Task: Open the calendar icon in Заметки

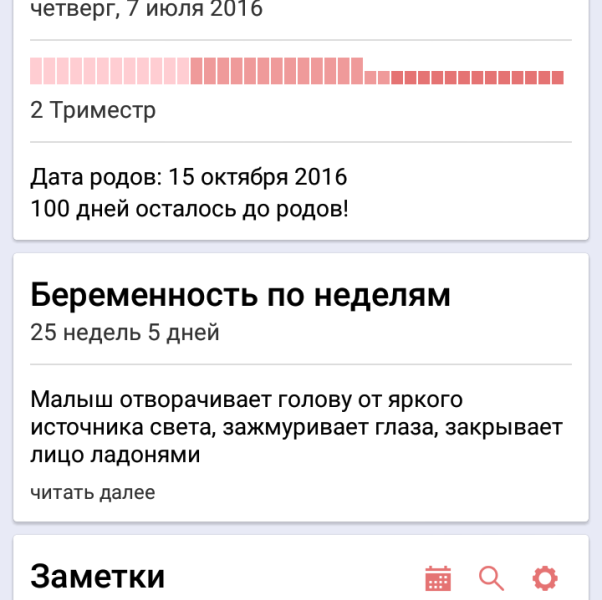Action: pos(438,578)
